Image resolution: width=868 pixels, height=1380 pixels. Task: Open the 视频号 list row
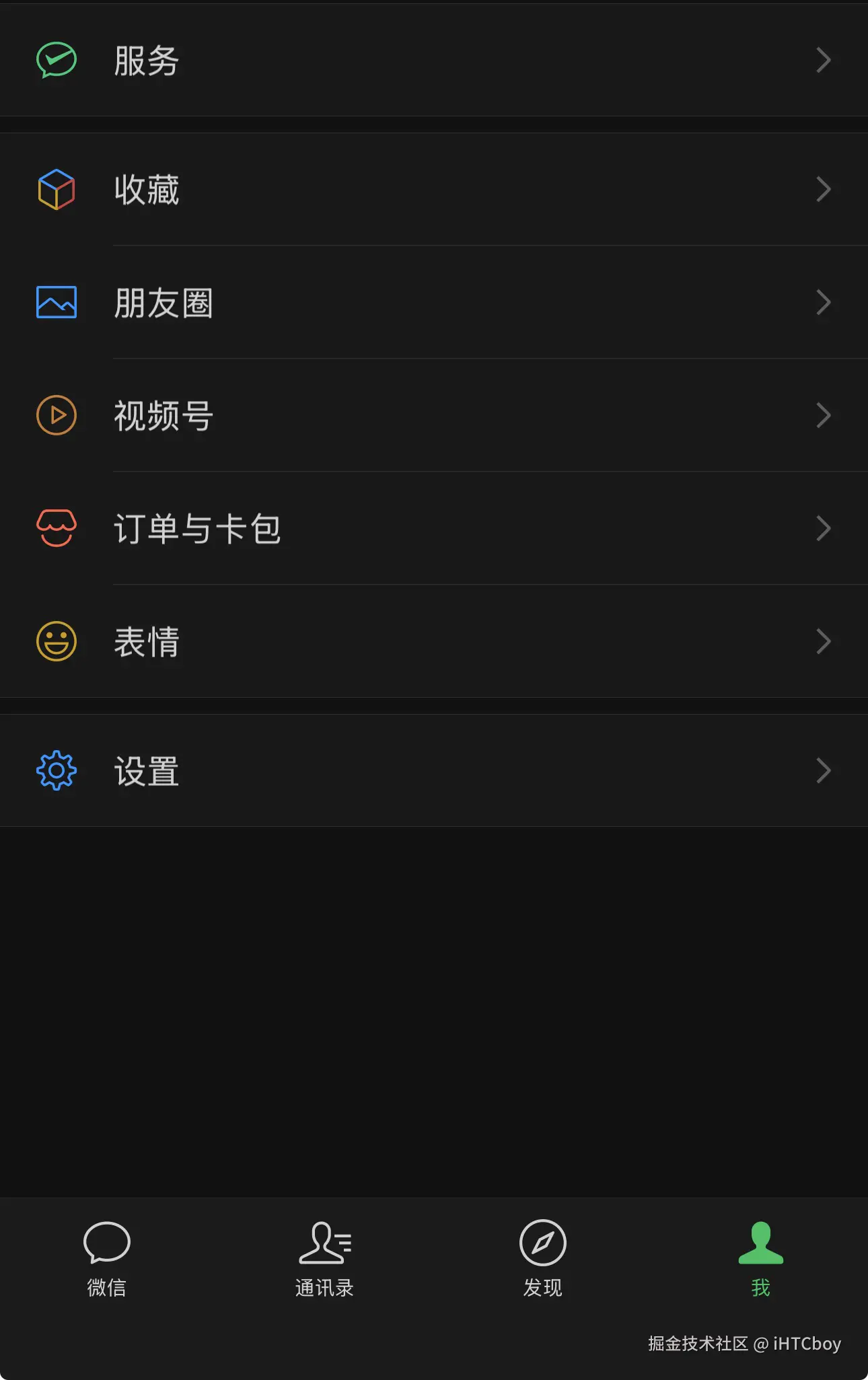pos(434,415)
